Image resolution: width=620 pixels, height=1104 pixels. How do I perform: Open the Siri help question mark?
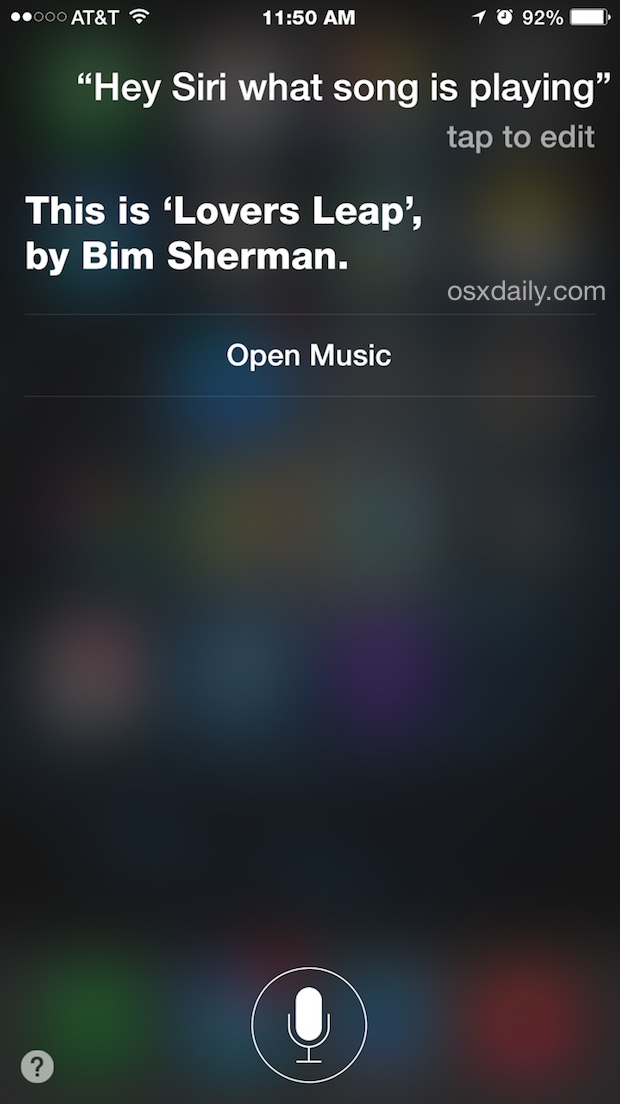click(38, 1066)
